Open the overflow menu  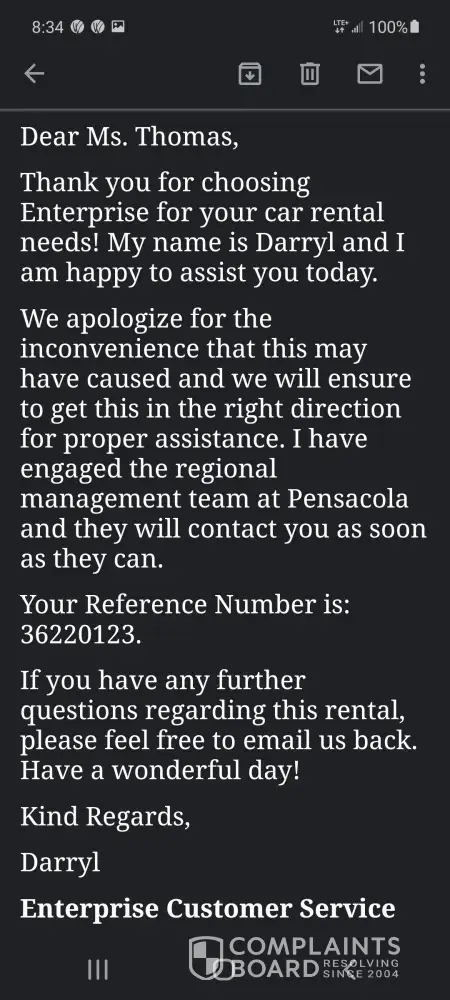tap(422, 74)
